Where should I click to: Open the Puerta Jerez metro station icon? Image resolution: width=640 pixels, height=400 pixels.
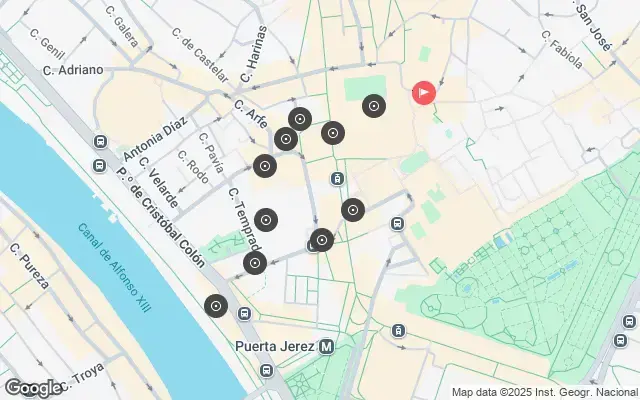click(x=326, y=347)
